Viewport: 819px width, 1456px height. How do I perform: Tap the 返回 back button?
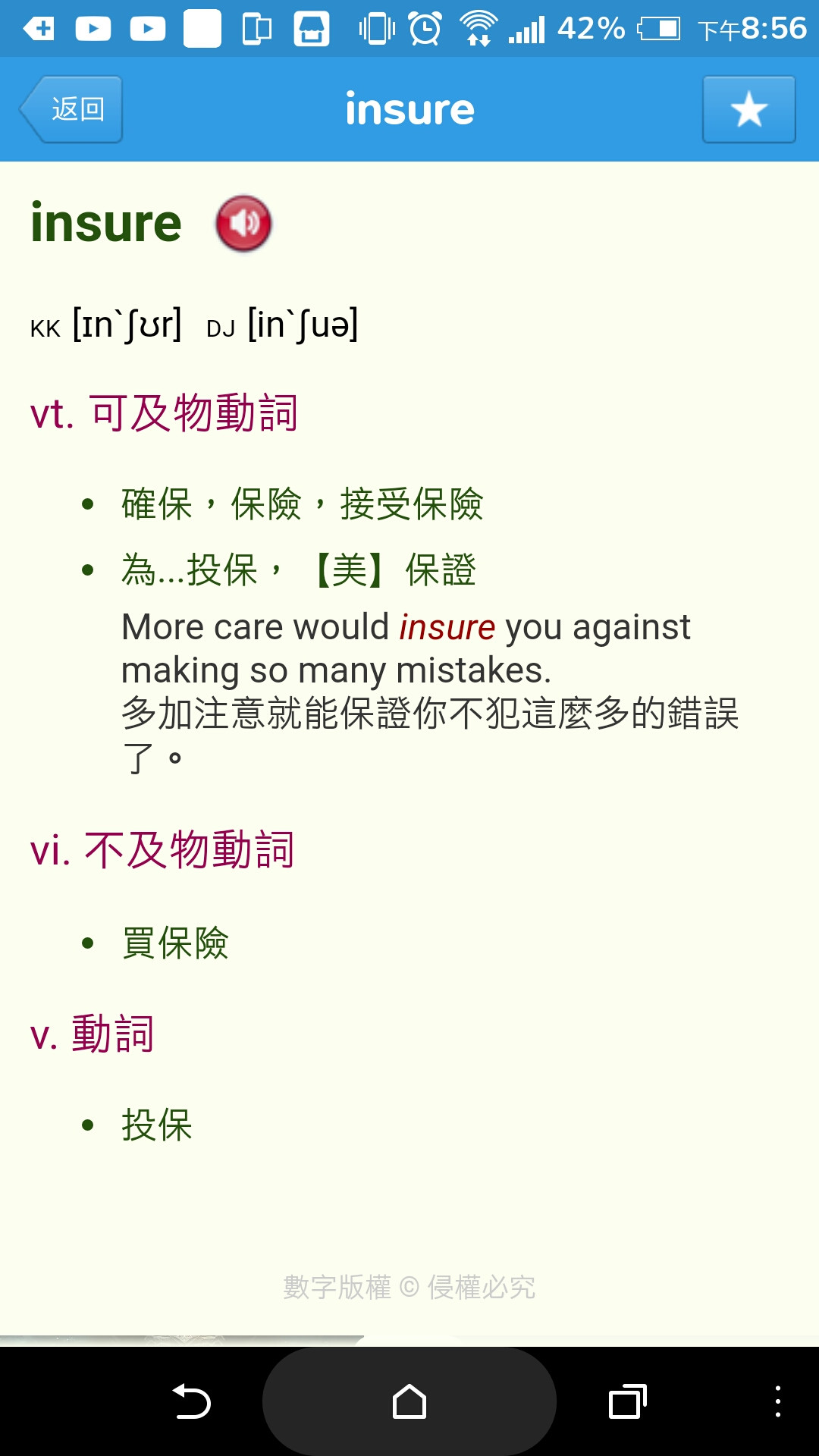click(x=71, y=109)
